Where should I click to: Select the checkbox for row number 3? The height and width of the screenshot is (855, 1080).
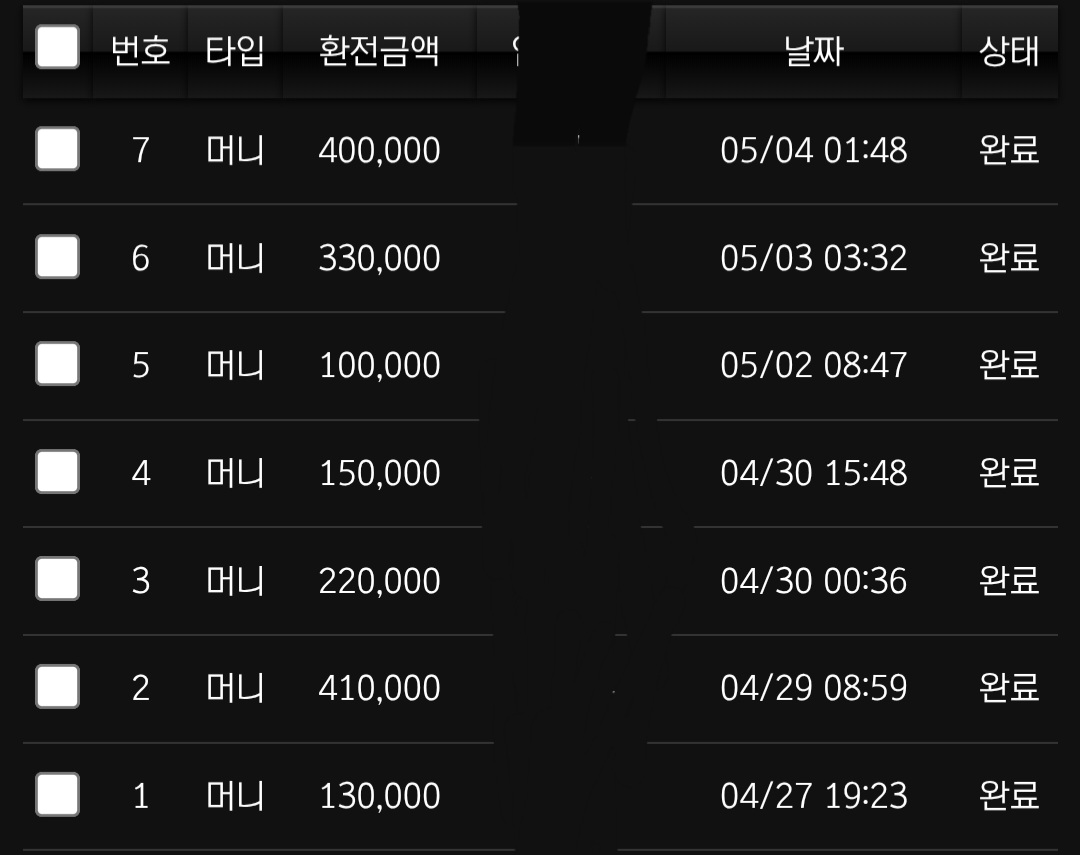[57, 579]
